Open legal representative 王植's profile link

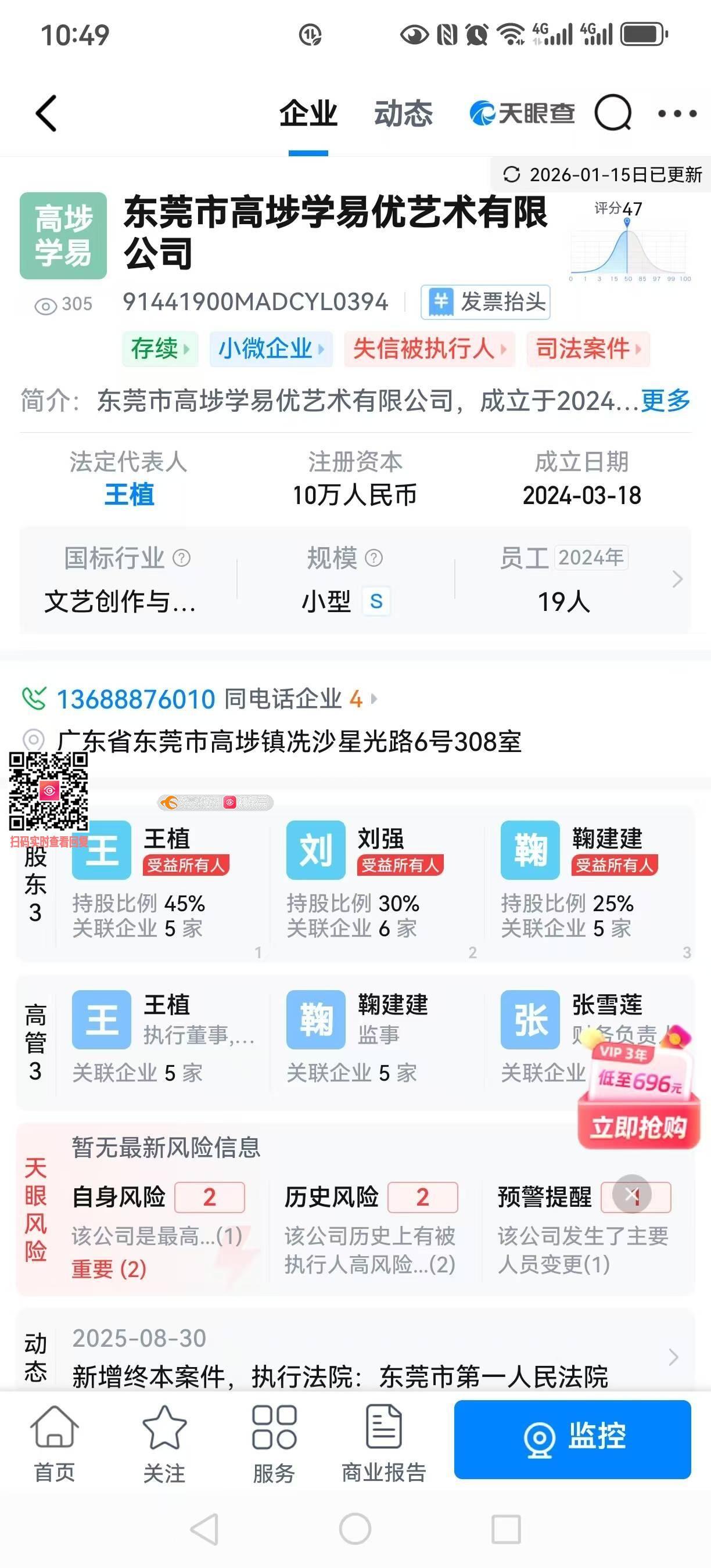[129, 494]
